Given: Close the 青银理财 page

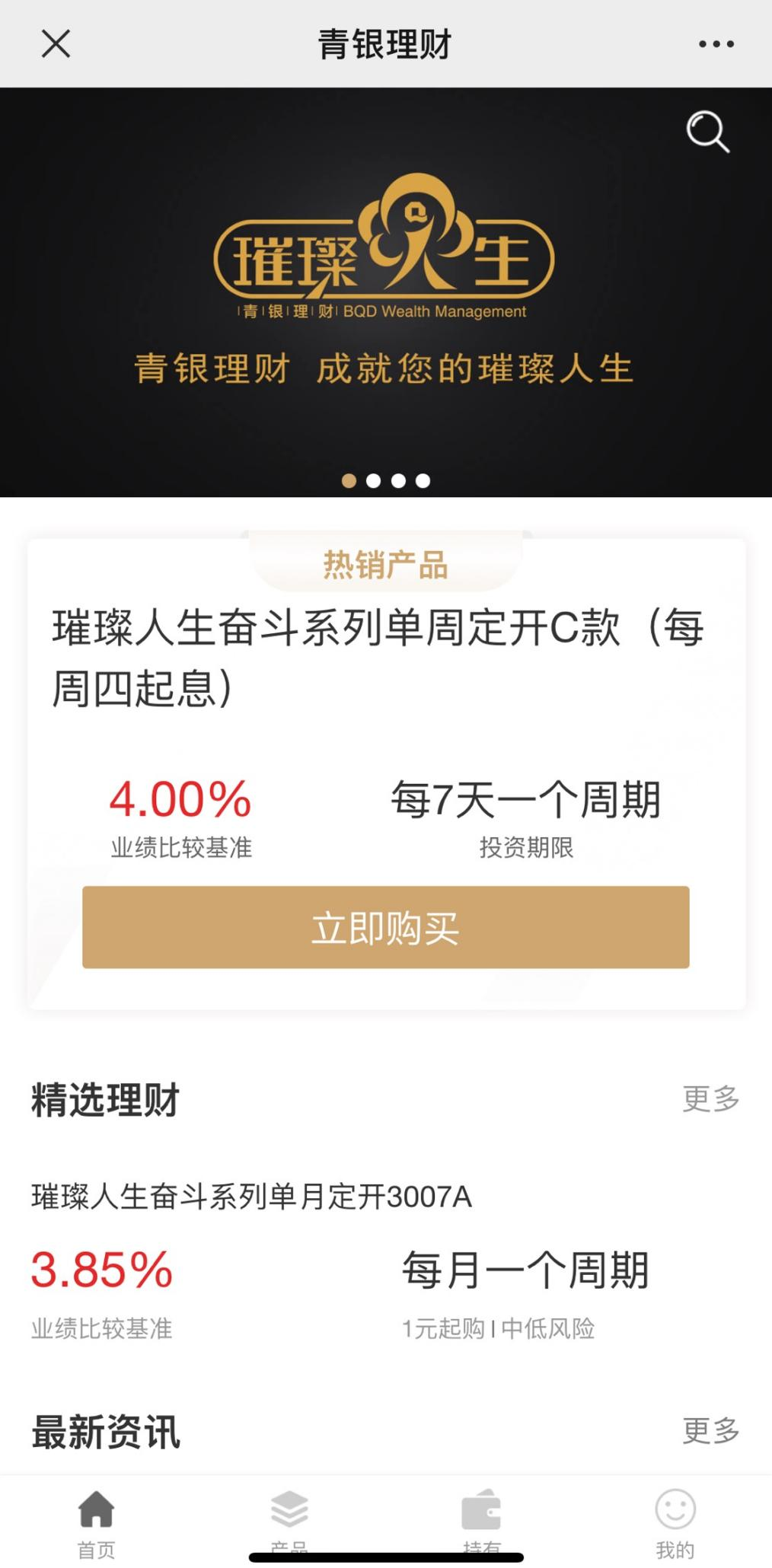Looking at the screenshot, I should [56, 43].
